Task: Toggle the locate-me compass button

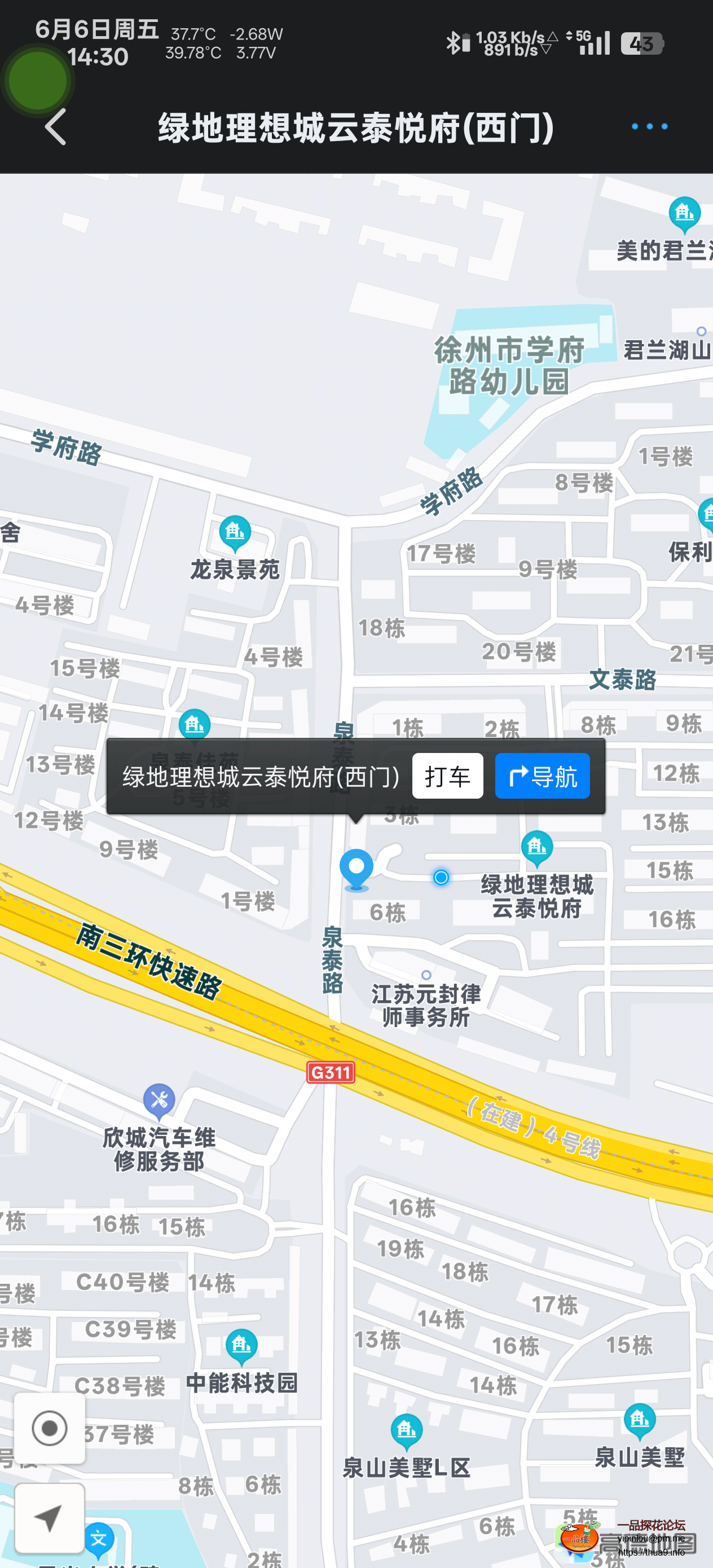Action: 49,1427
